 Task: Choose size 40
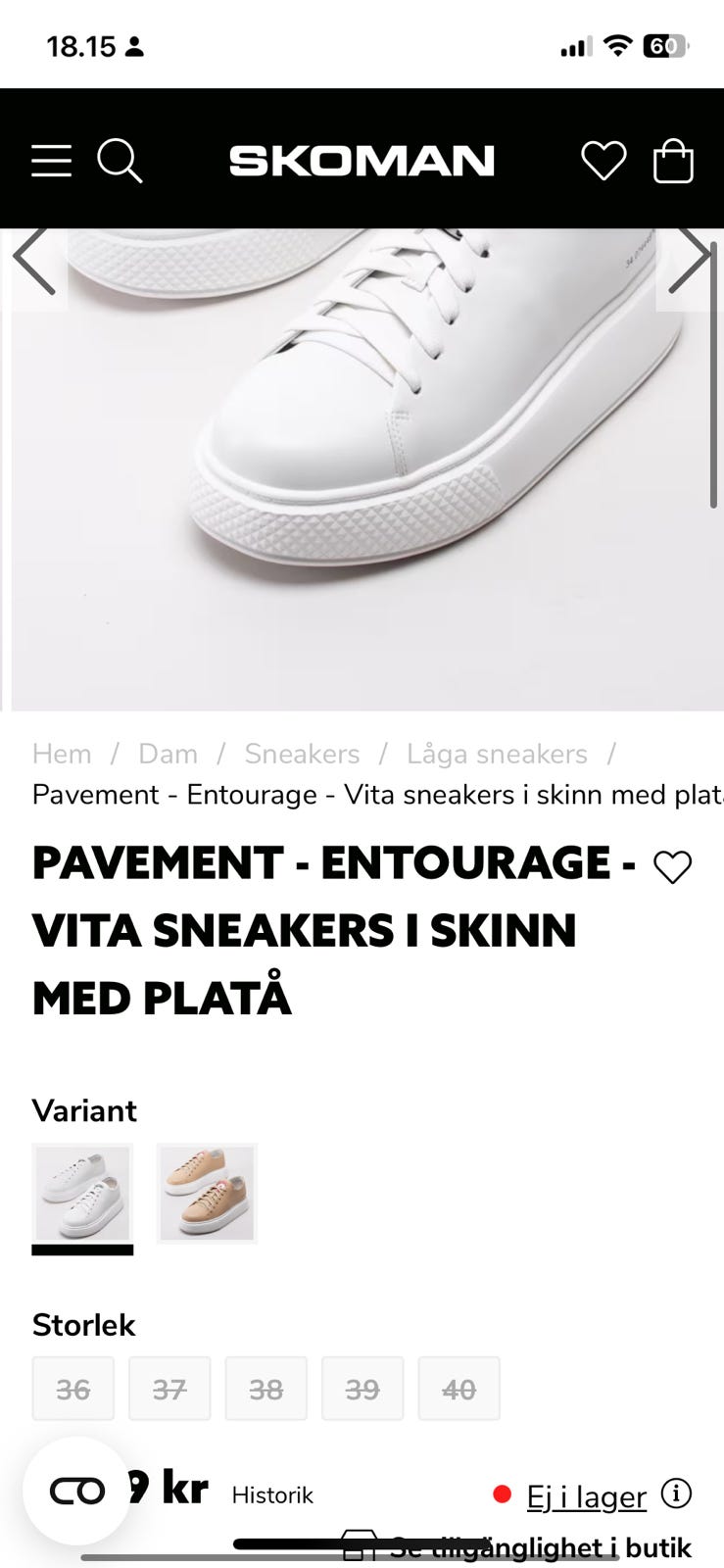(x=459, y=1389)
